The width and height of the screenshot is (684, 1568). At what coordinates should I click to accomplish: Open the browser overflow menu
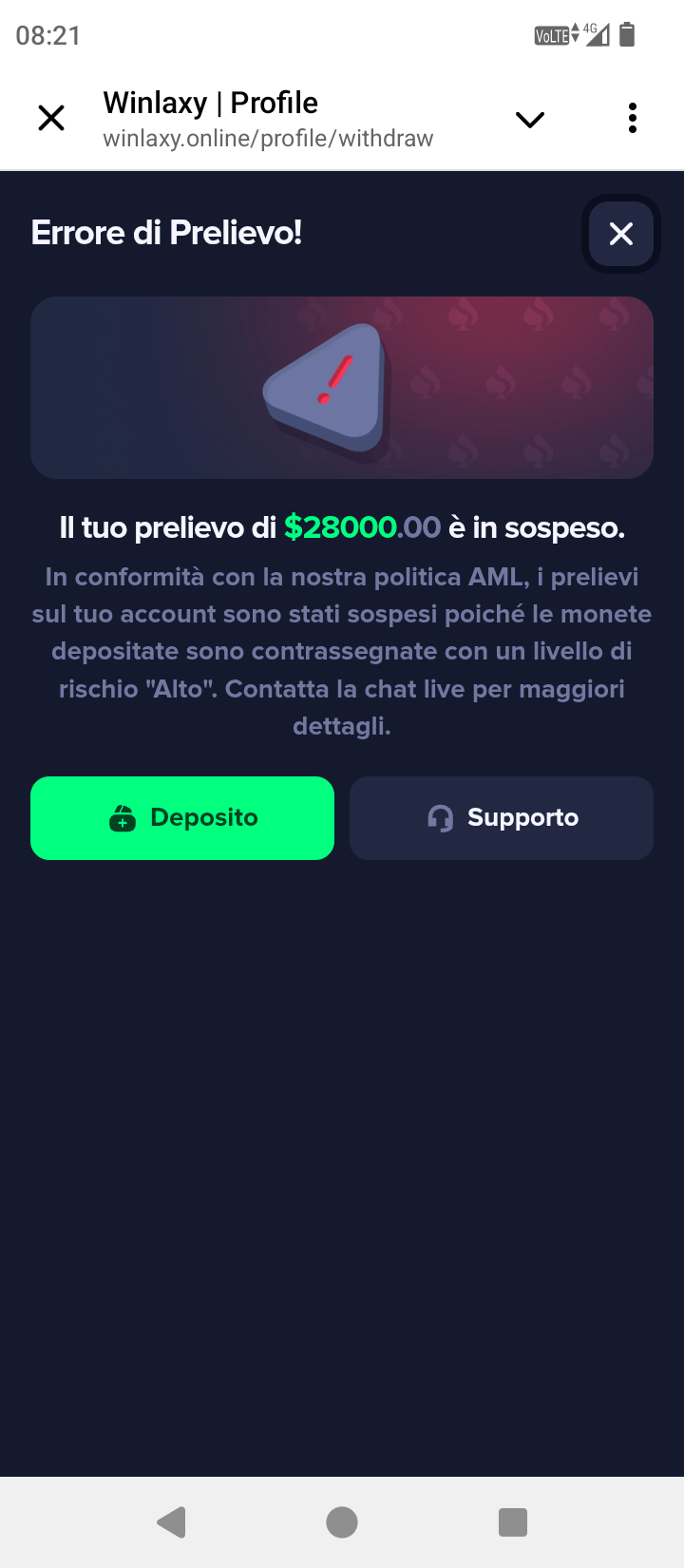click(x=632, y=119)
